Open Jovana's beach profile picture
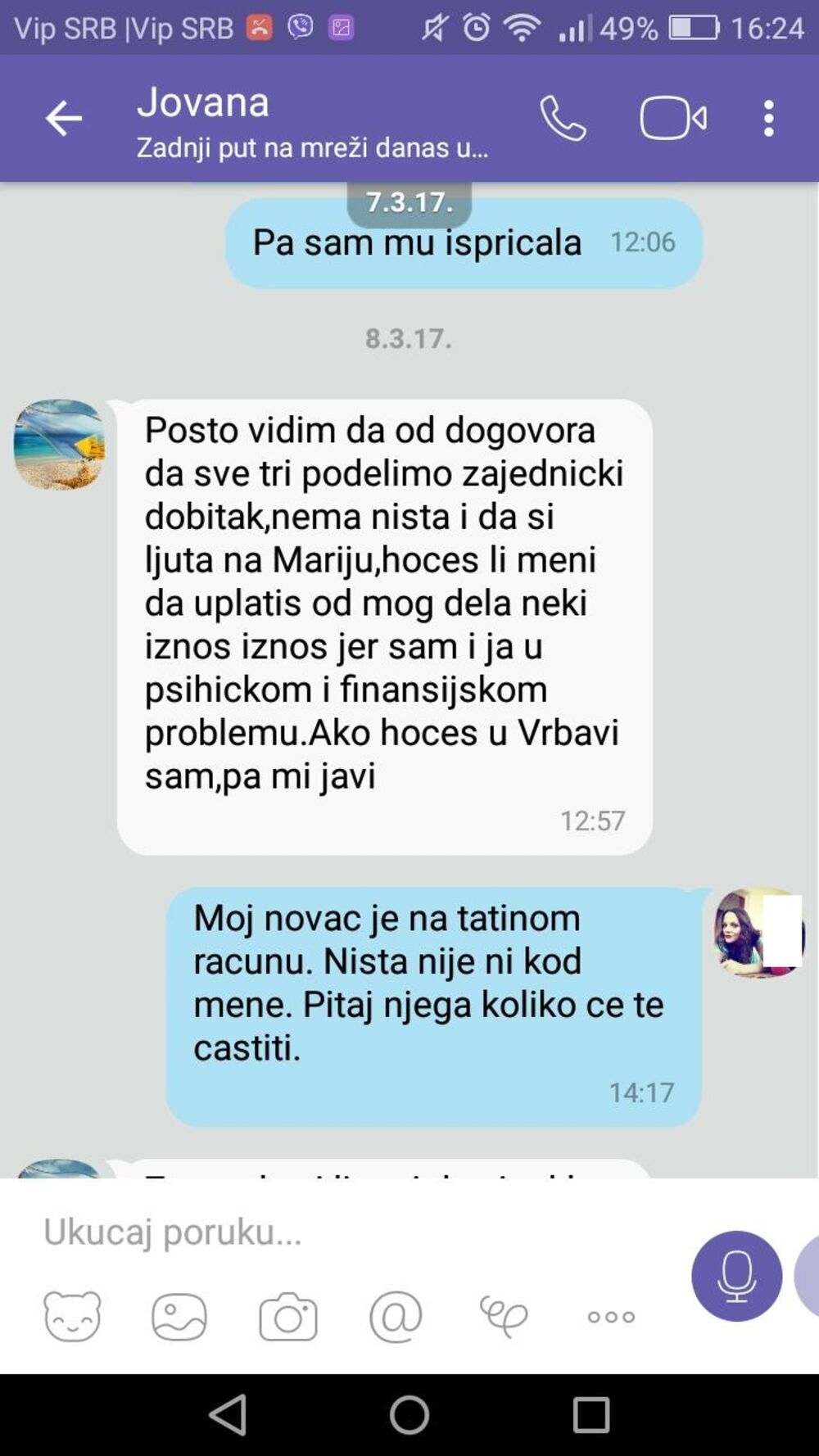Viewport: 819px width, 1456px height. 59,445
